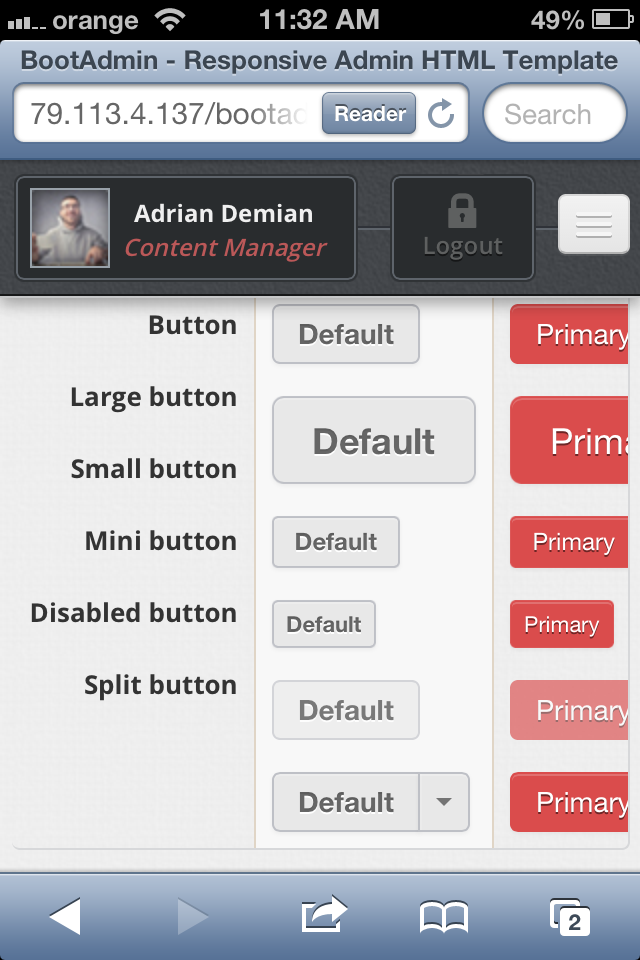Tap the large Primary red button
The height and width of the screenshot is (960, 640).
572,441
